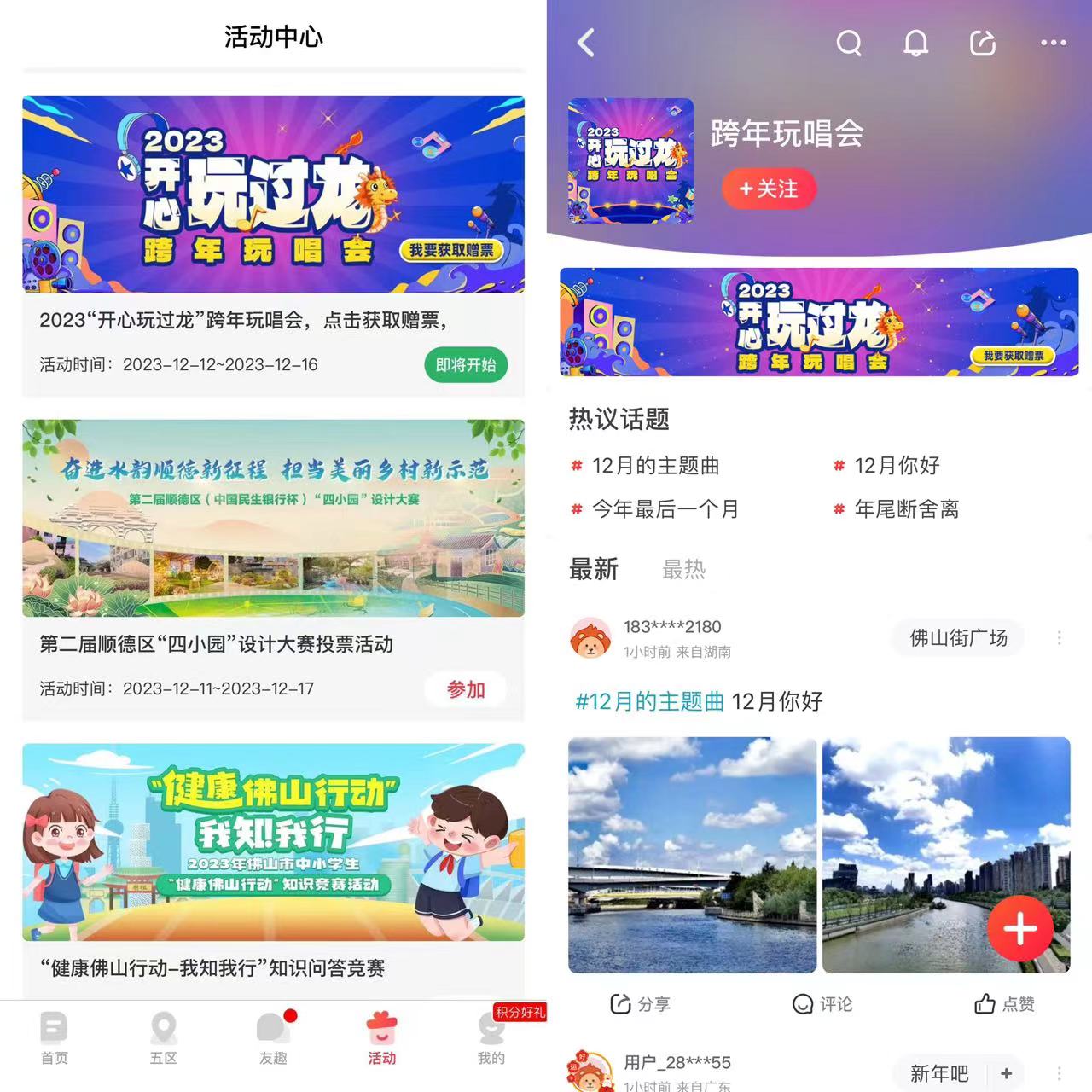Follow 跨年玩唱会 with the +关注 button
This screenshot has height=1092, width=1092.
pos(769,189)
